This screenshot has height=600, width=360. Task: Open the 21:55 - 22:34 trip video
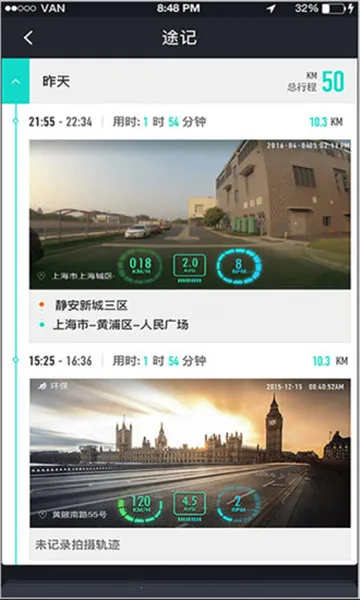[190, 214]
